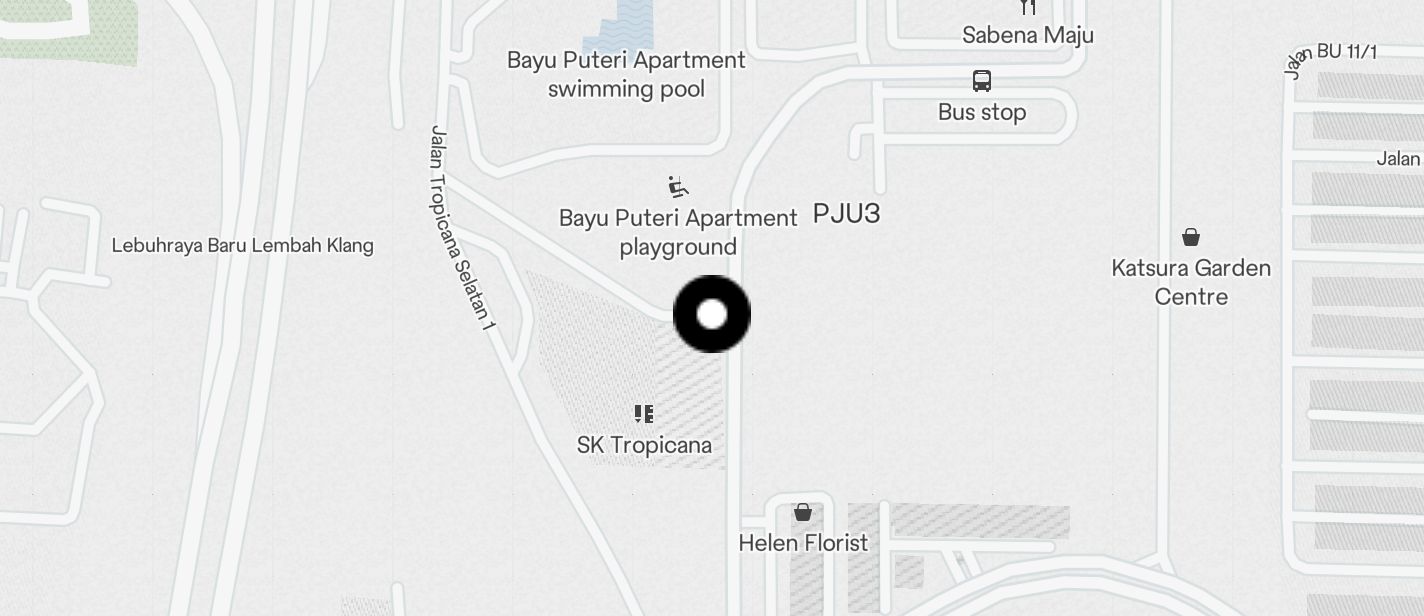Screen dimensions: 1424x616
Task: Select the Helen Florist shop marker
Action: [802, 513]
